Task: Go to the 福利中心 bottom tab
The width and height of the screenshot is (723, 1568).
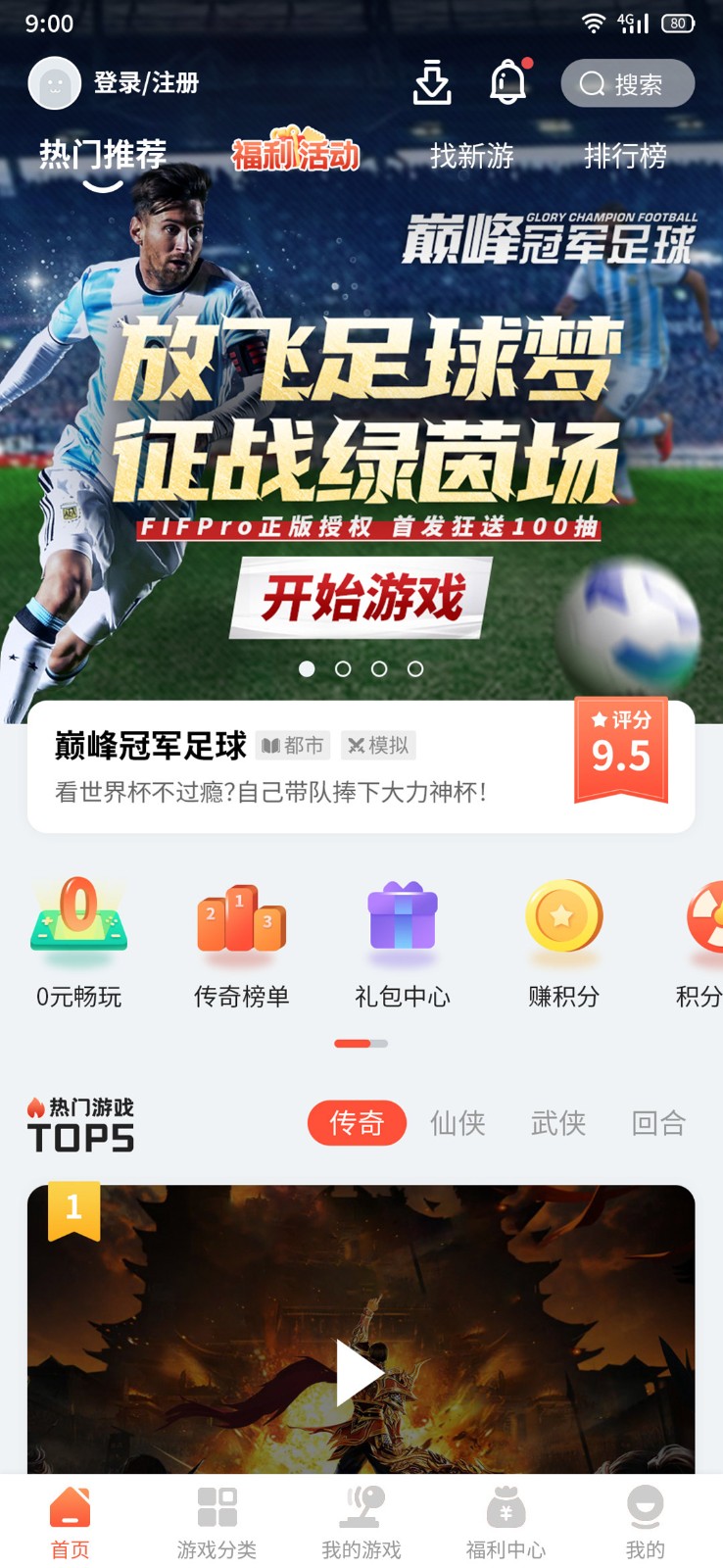Action: [506, 1522]
